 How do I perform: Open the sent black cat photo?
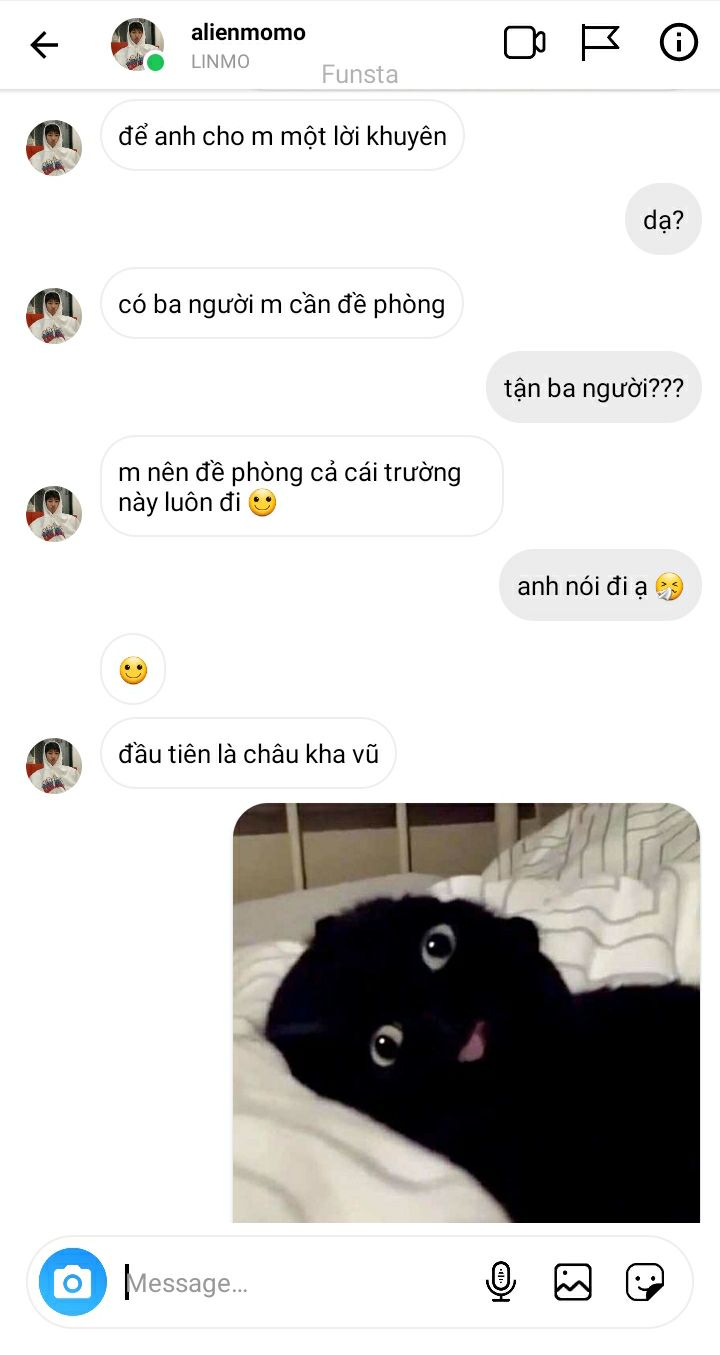click(466, 1012)
